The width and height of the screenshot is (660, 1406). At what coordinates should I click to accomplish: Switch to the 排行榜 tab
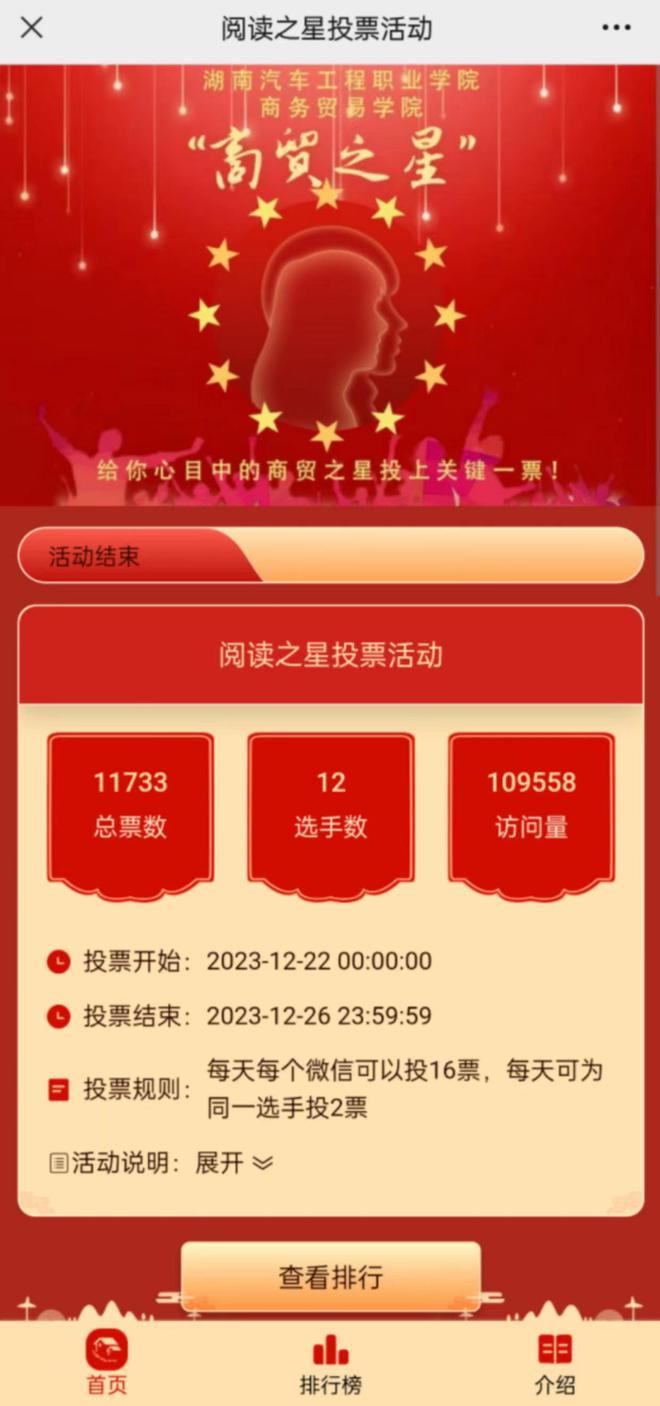[330, 1363]
